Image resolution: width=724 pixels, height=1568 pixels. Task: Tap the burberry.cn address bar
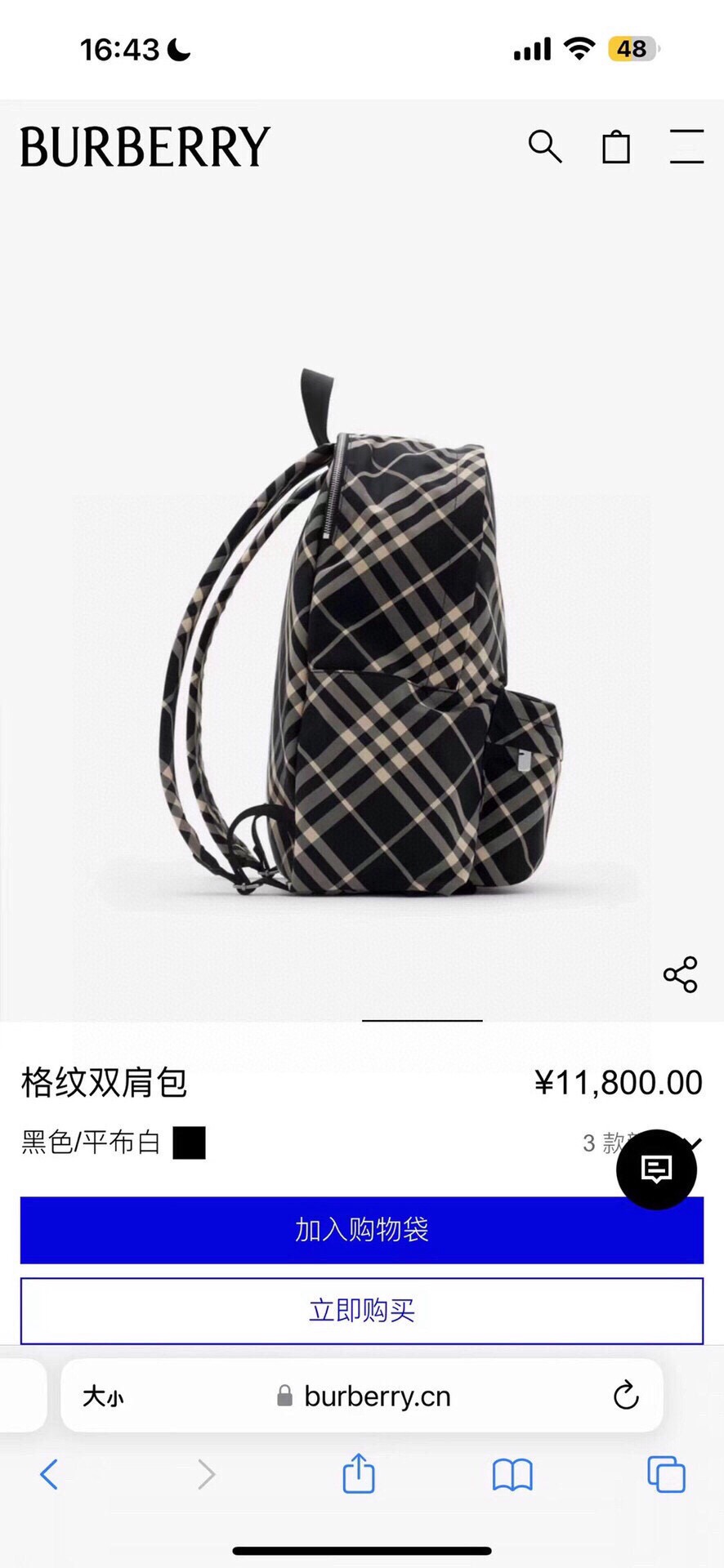tap(376, 1396)
